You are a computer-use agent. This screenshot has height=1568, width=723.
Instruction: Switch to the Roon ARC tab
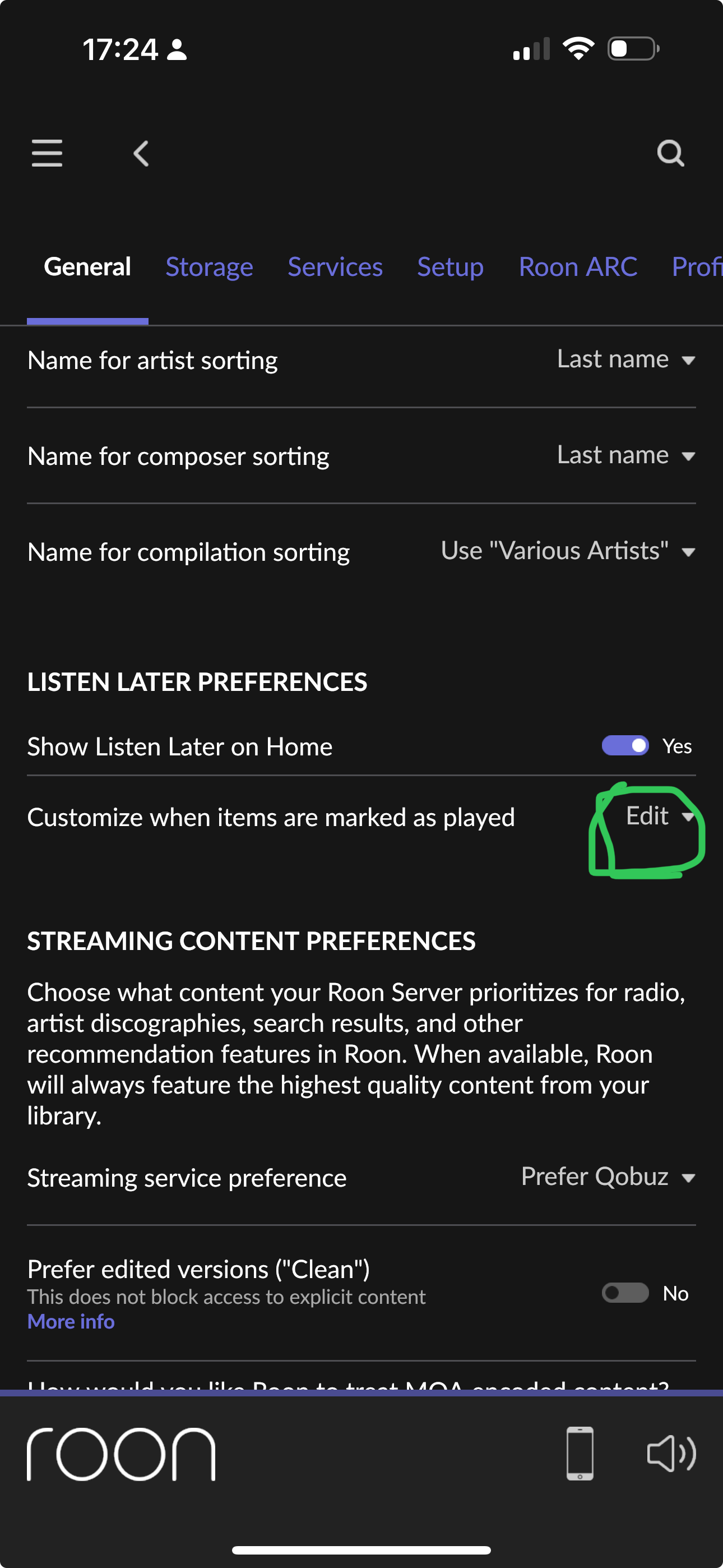tap(577, 267)
